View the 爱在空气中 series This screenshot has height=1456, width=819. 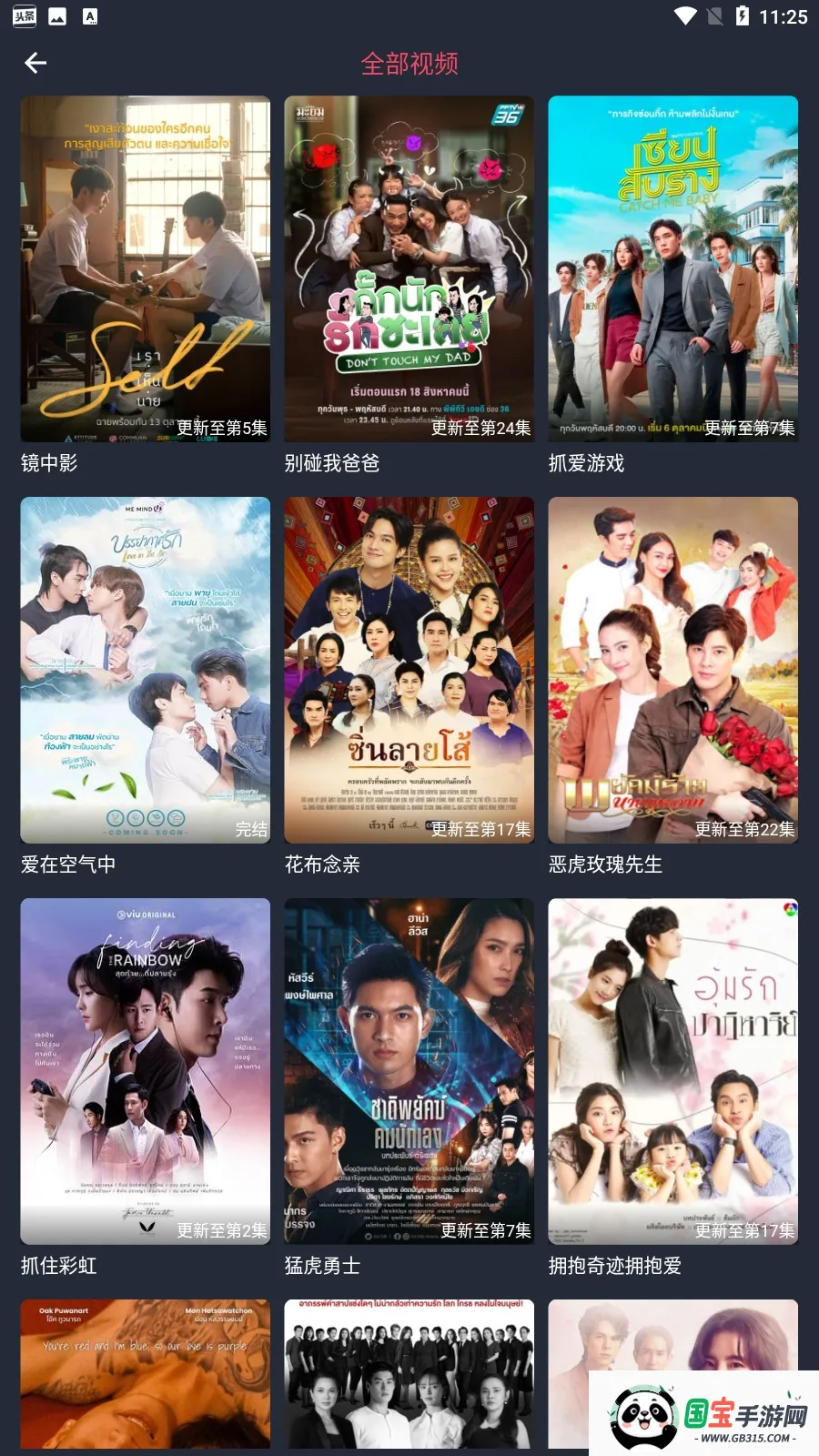pos(146,671)
